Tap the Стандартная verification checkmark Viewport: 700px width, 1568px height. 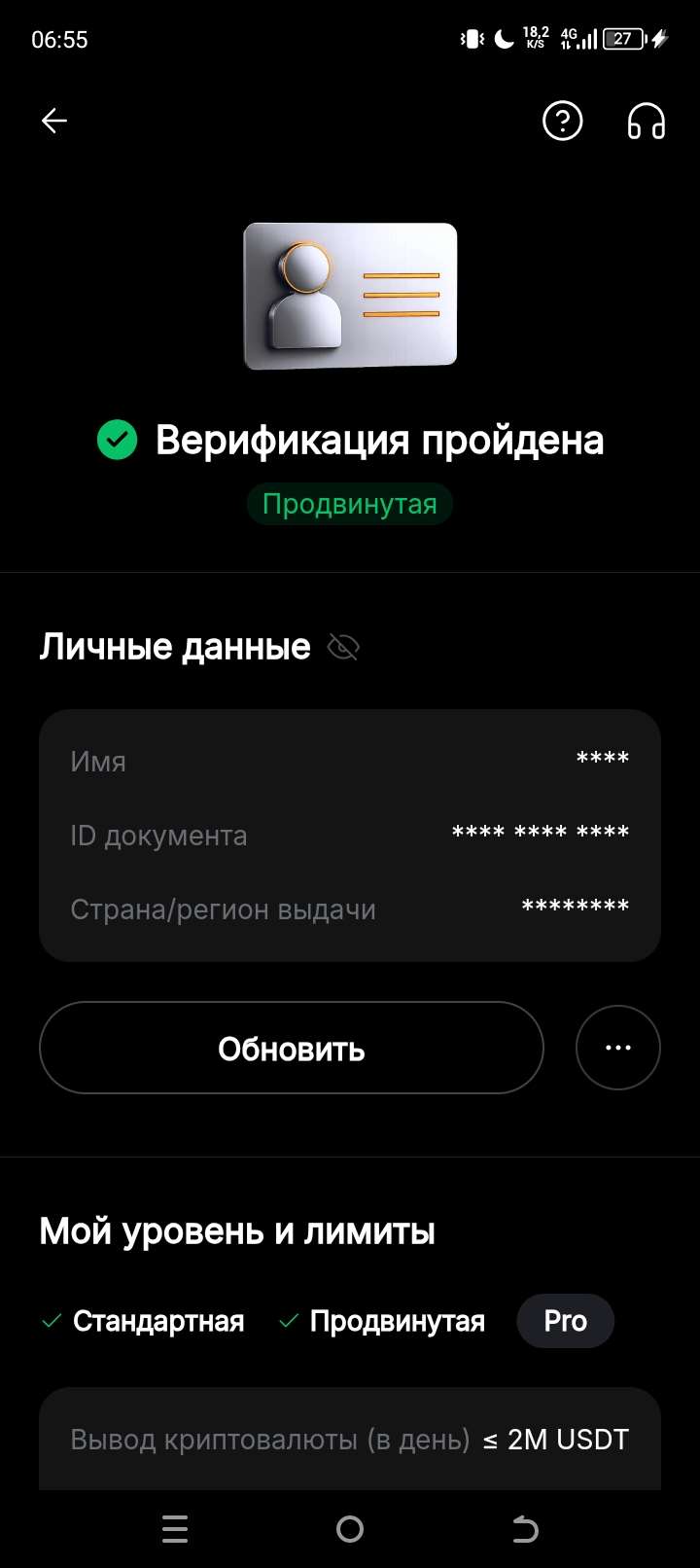[49, 1320]
